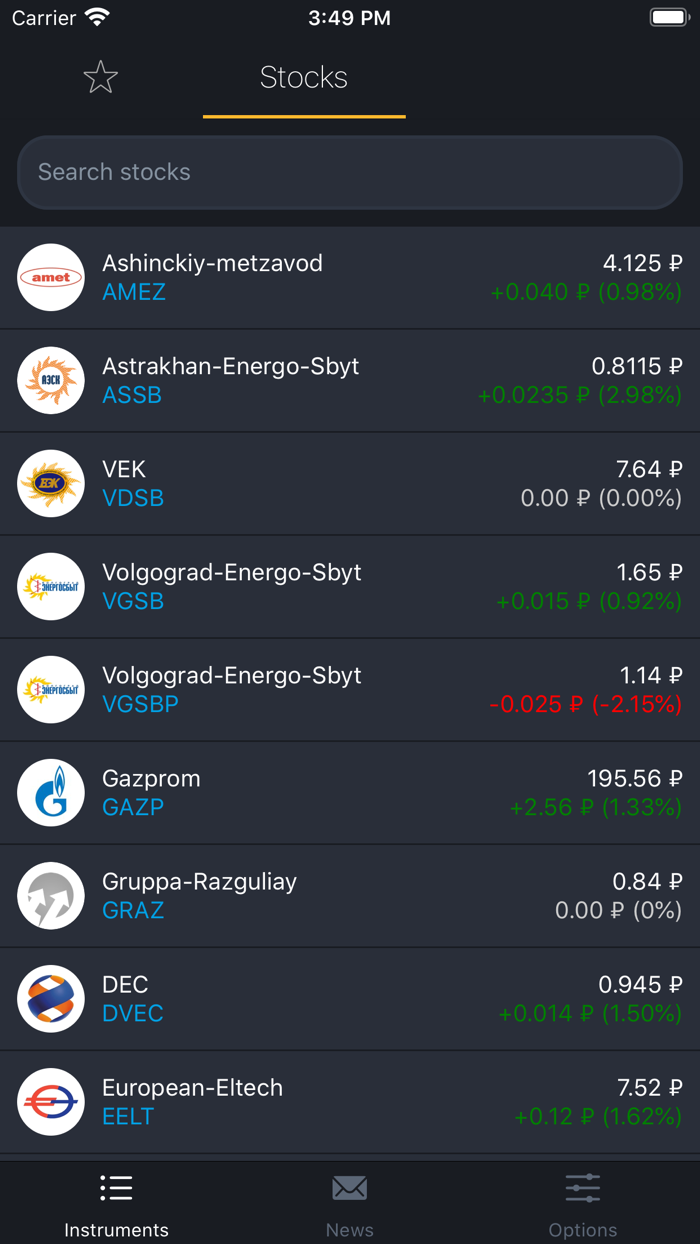This screenshot has width=700, height=1244.
Task: Go to the Instruments tab
Action: pos(116,1203)
